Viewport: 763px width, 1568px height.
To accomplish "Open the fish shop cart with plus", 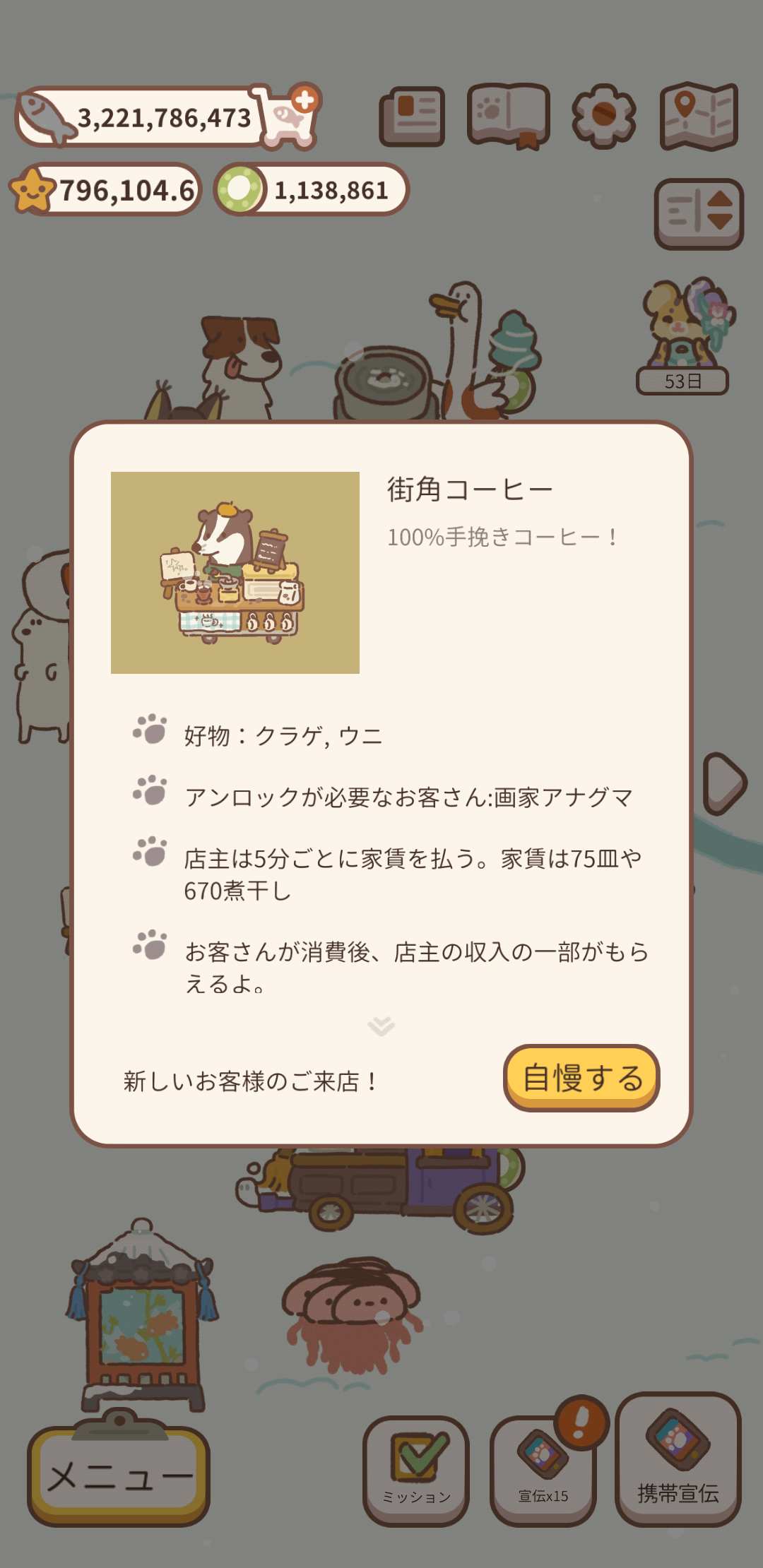I will pyautogui.click(x=290, y=119).
